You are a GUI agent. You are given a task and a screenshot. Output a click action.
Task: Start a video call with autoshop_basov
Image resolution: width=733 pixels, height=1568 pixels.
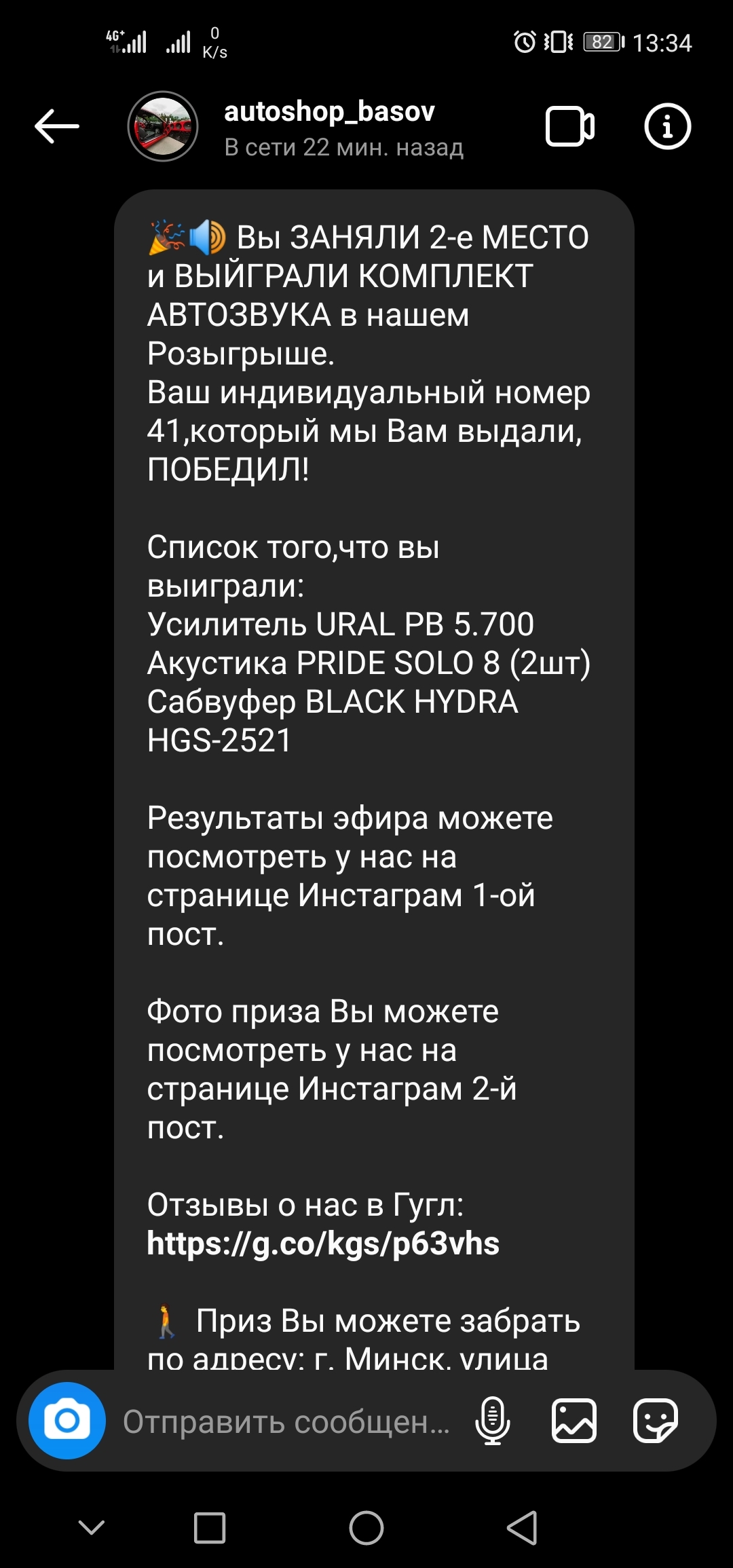coord(569,126)
